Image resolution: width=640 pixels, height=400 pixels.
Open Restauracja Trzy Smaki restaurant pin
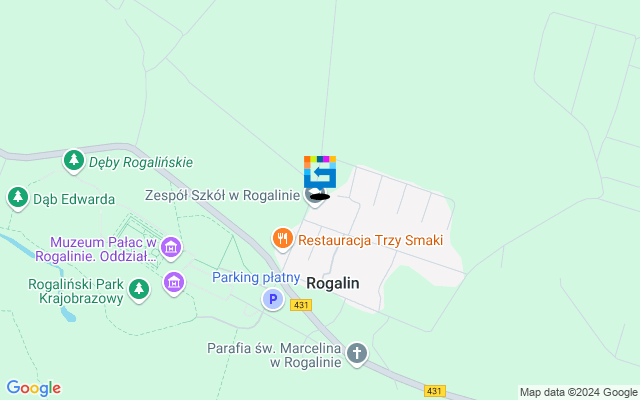(283, 239)
